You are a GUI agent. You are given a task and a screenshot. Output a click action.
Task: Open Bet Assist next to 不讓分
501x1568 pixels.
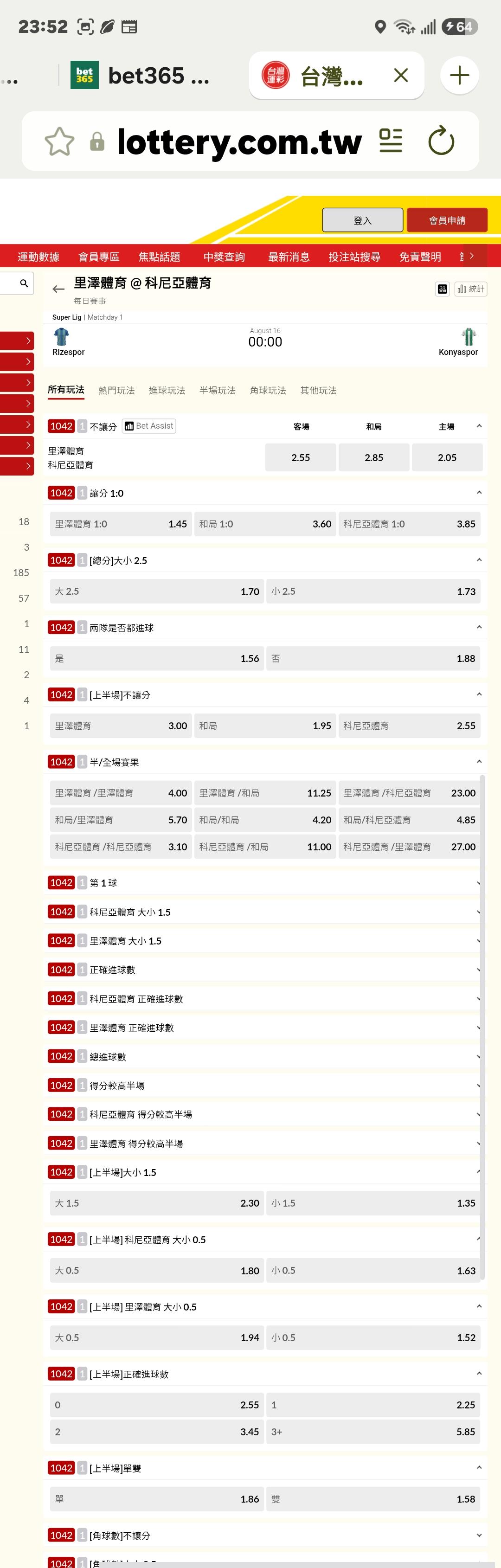[x=149, y=426]
